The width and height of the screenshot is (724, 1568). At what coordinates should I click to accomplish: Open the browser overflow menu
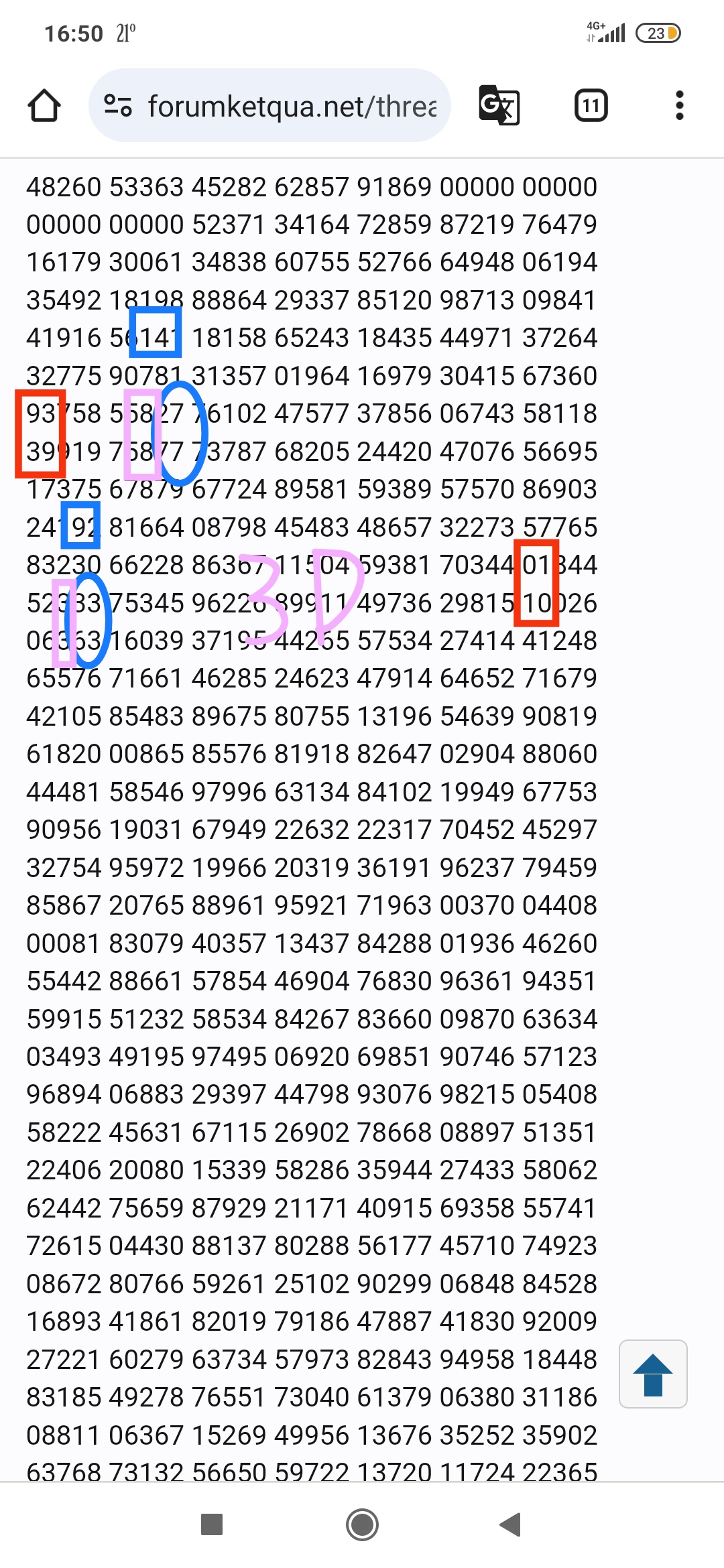(x=680, y=105)
